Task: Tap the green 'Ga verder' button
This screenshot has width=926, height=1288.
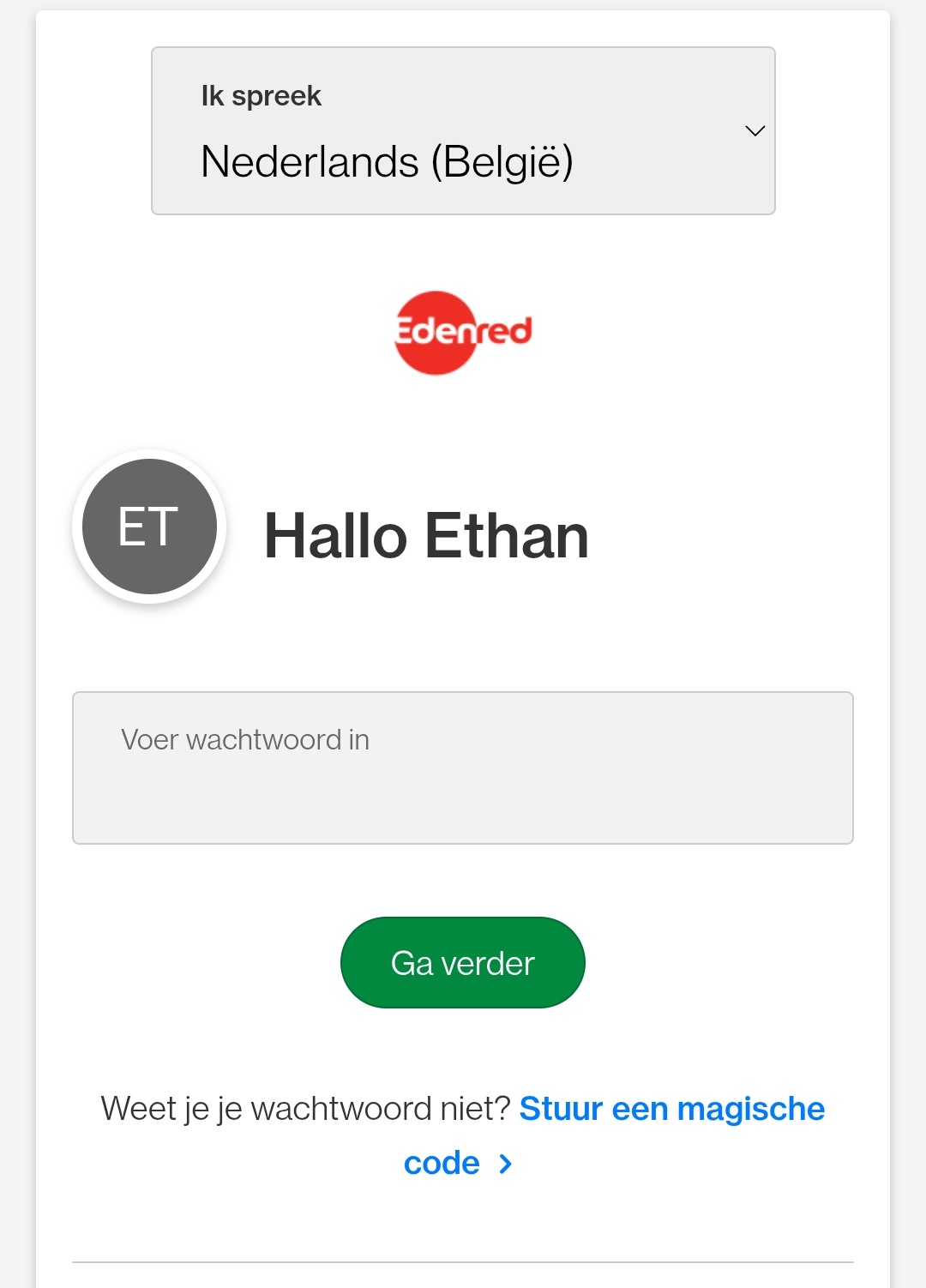Action: 463,963
